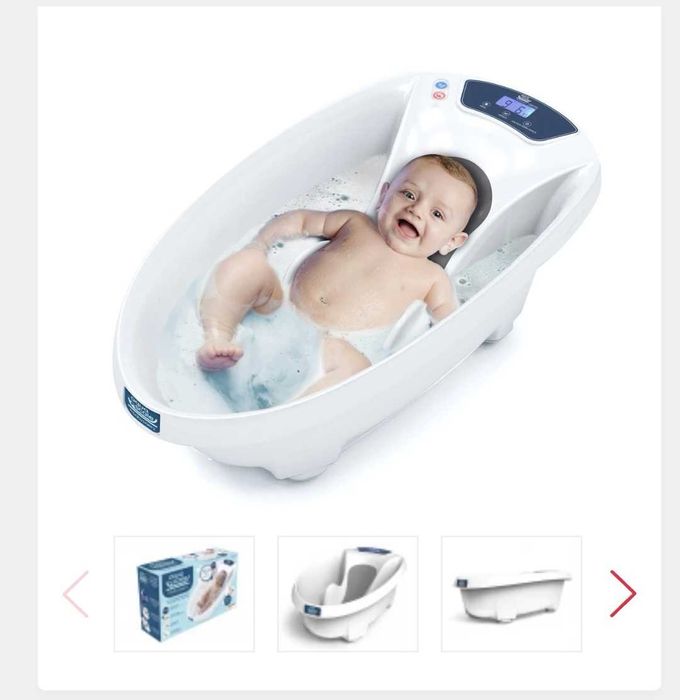Show the next gallery images
680x700 pixels.
[x=622, y=593]
